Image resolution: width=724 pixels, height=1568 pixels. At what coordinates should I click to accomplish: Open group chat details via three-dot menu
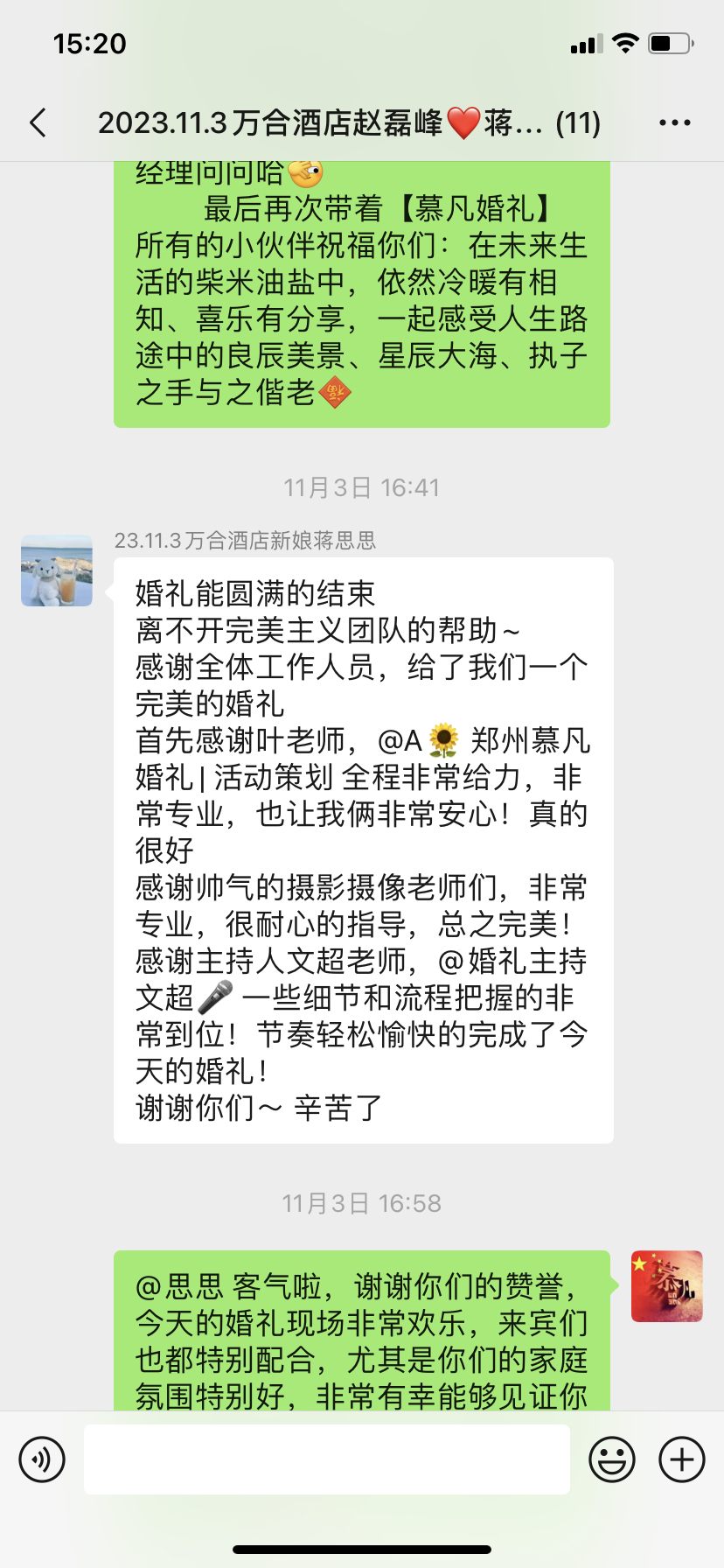[674, 123]
